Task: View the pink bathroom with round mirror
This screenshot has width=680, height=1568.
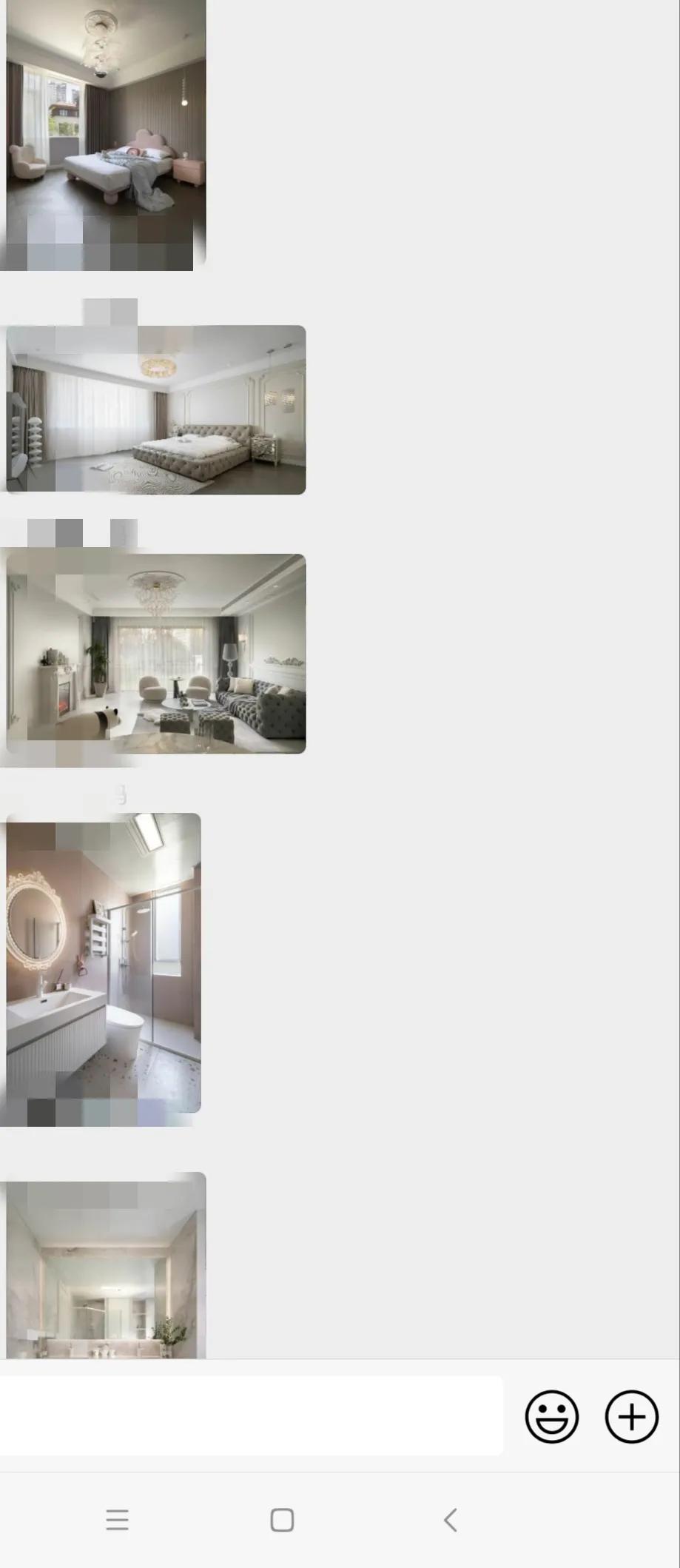Action: (x=104, y=962)
